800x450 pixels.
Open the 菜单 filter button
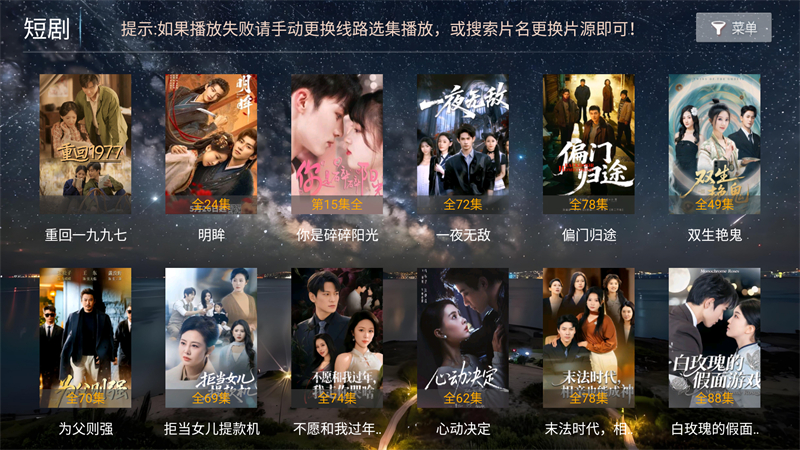[x=733, y=28]
